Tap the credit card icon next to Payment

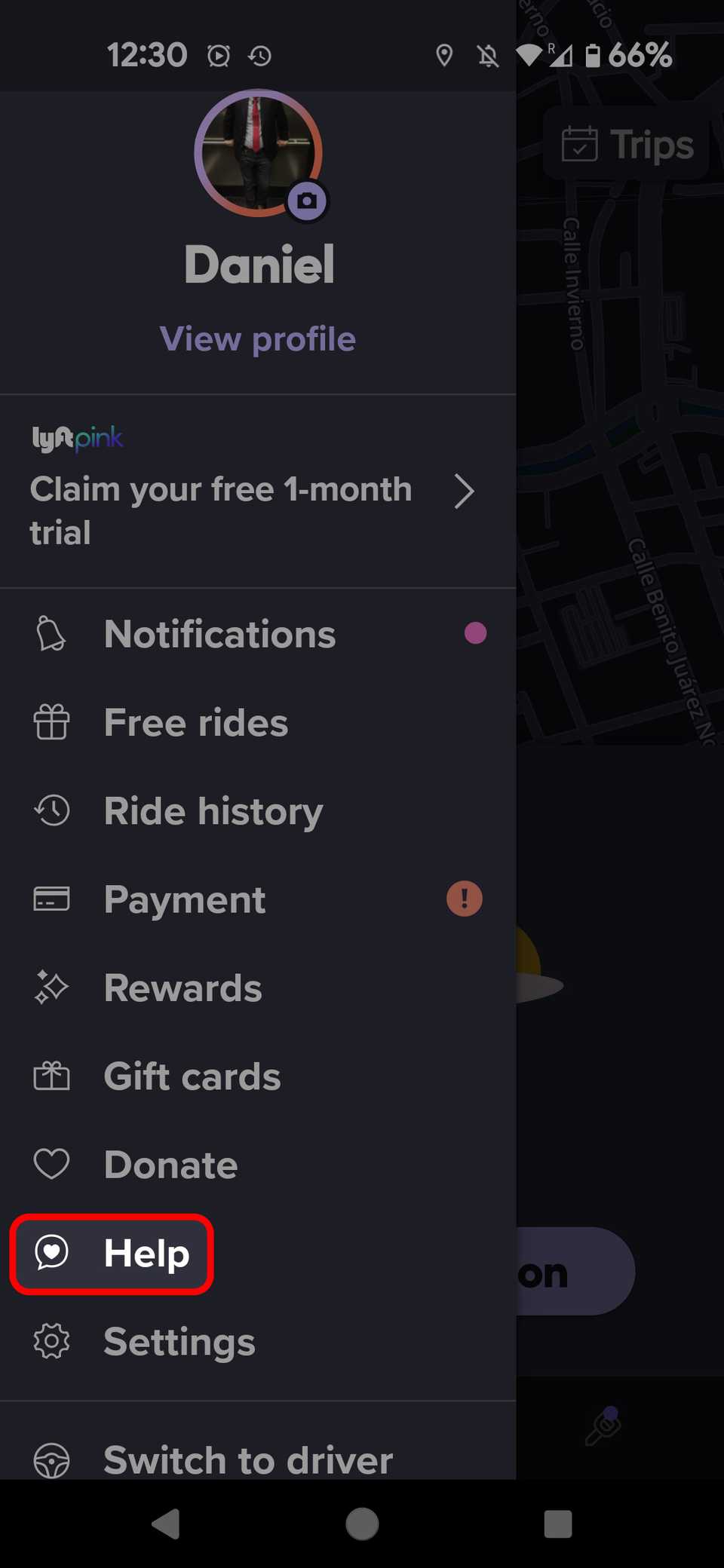[x=51, y=899]
